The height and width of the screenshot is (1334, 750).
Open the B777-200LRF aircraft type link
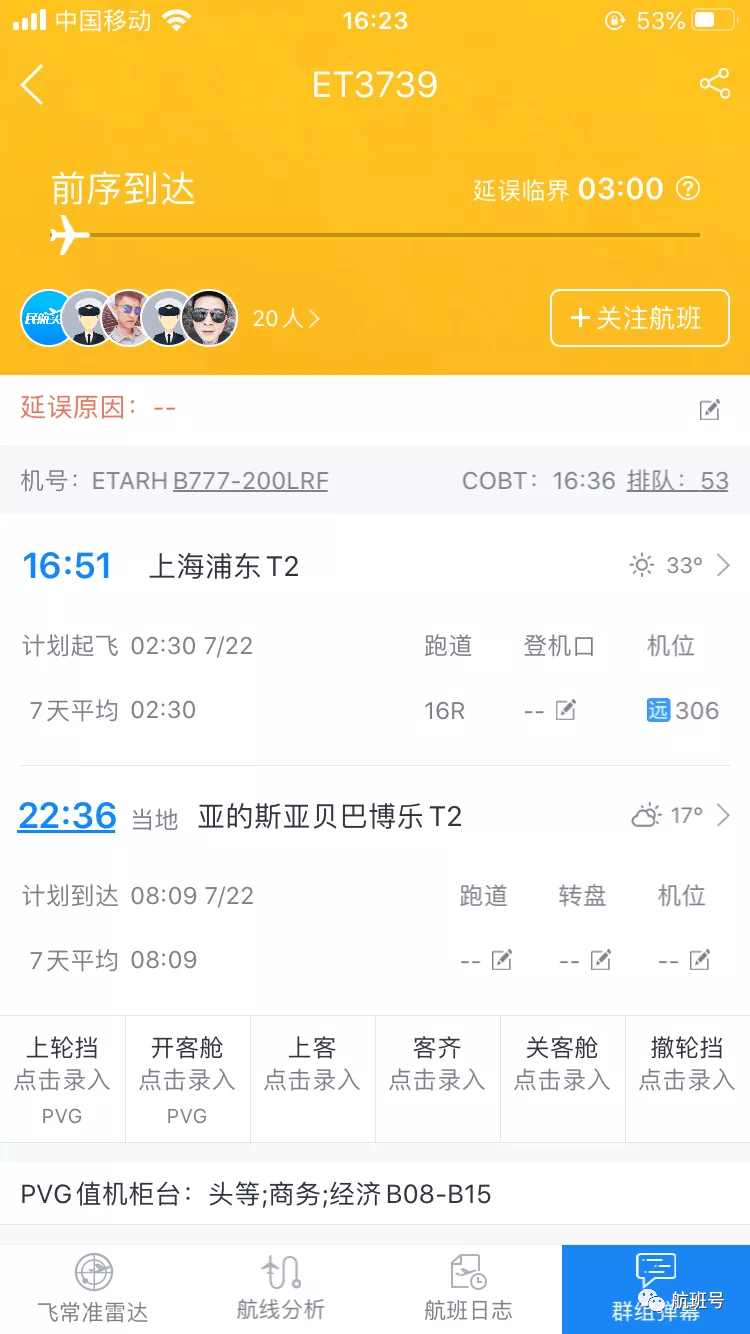[x=250, y=480]
